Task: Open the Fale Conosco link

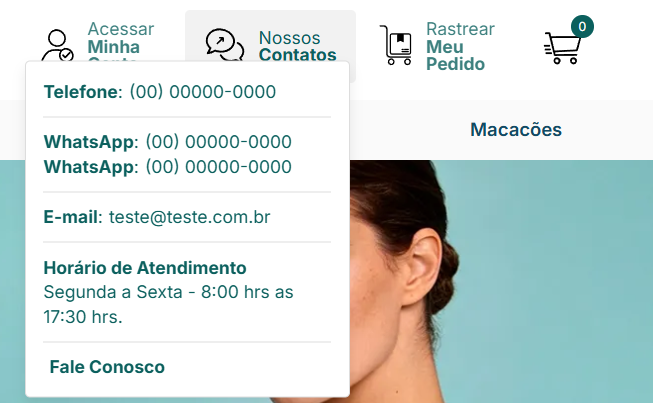Action: (107, 367)
